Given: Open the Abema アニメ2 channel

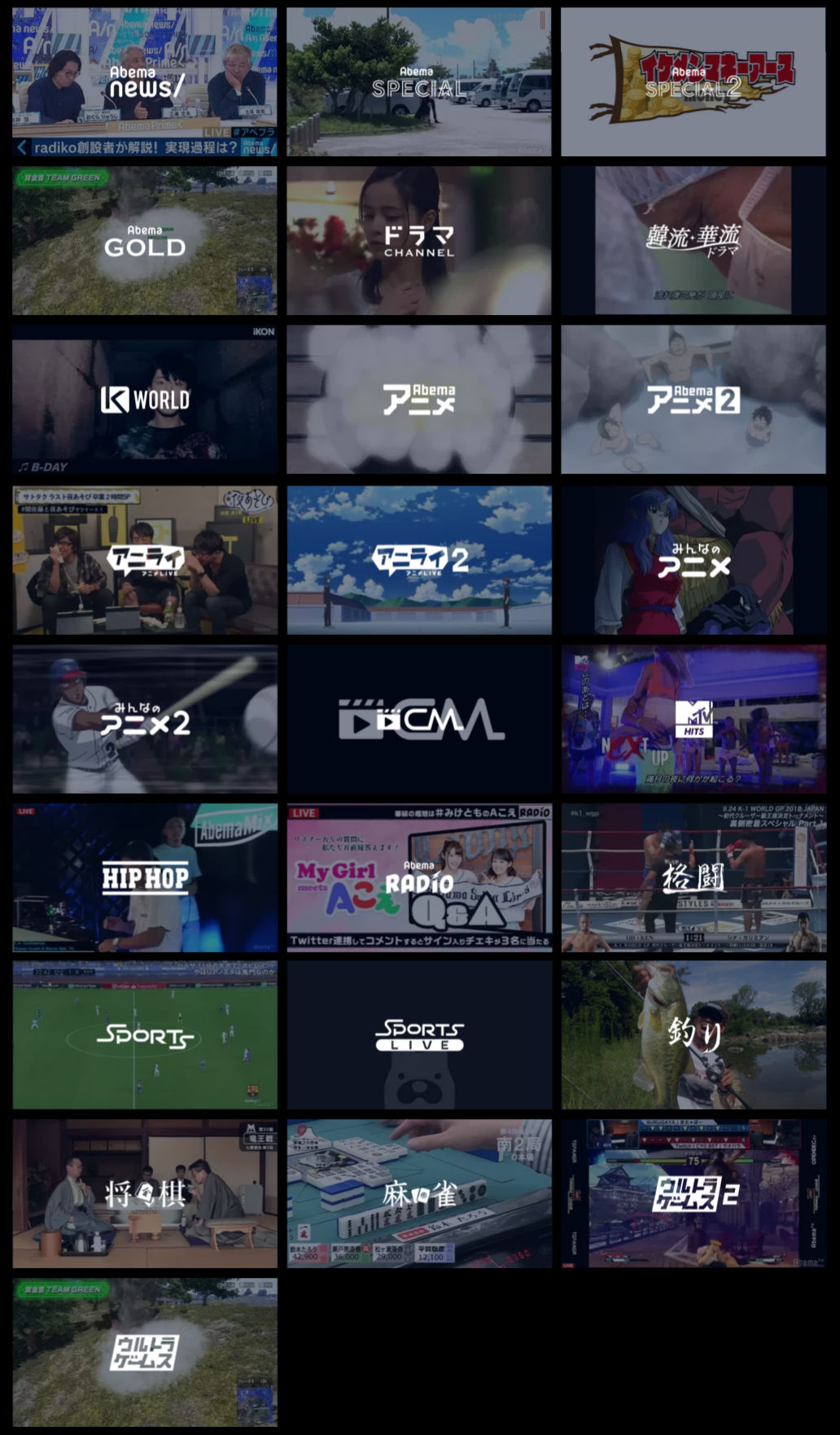Looking at the screenshot, I should point(693,400).
